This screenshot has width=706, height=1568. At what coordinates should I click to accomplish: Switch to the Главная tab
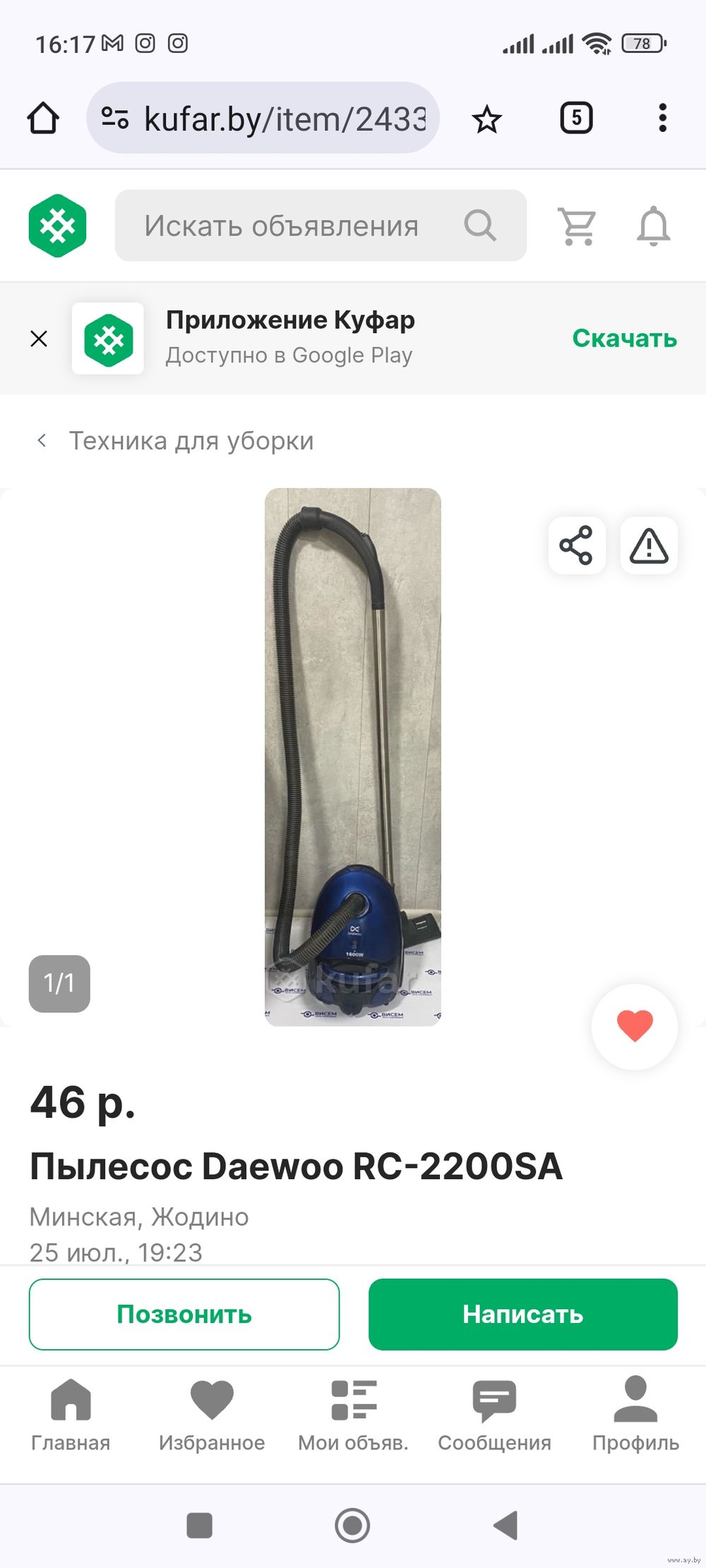point(71,1415)
